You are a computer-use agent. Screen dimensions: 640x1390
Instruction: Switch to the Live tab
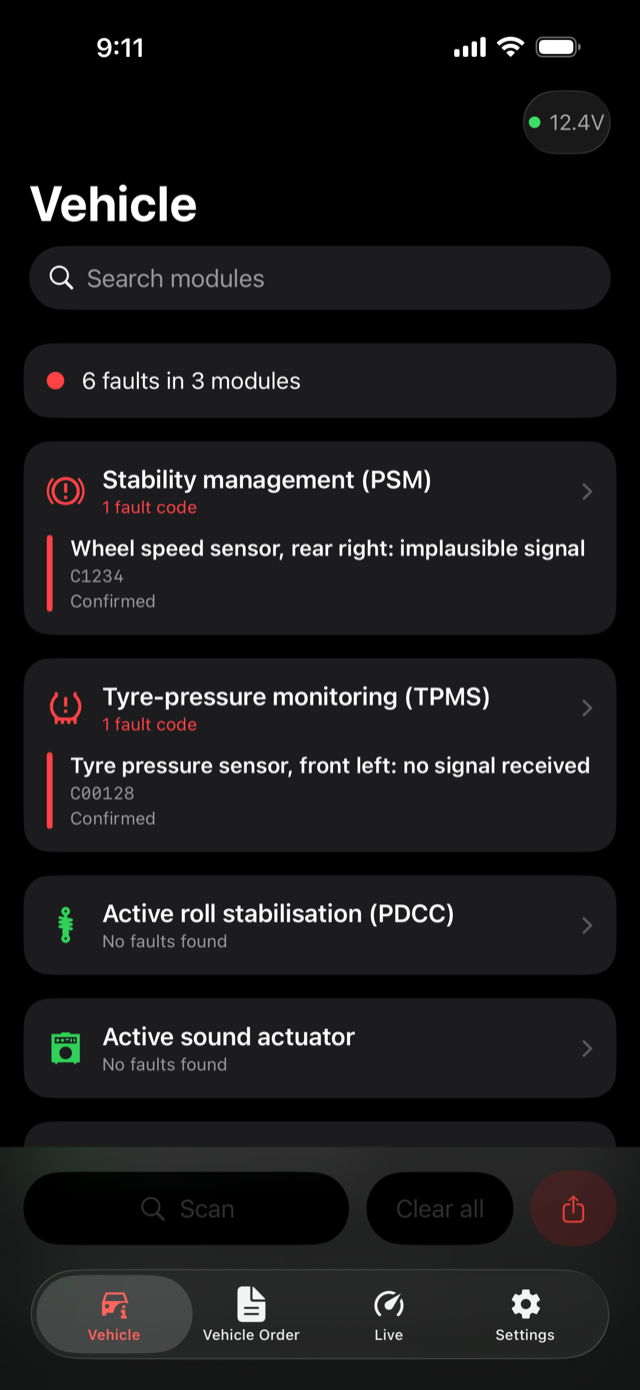tap(389, 1314)
